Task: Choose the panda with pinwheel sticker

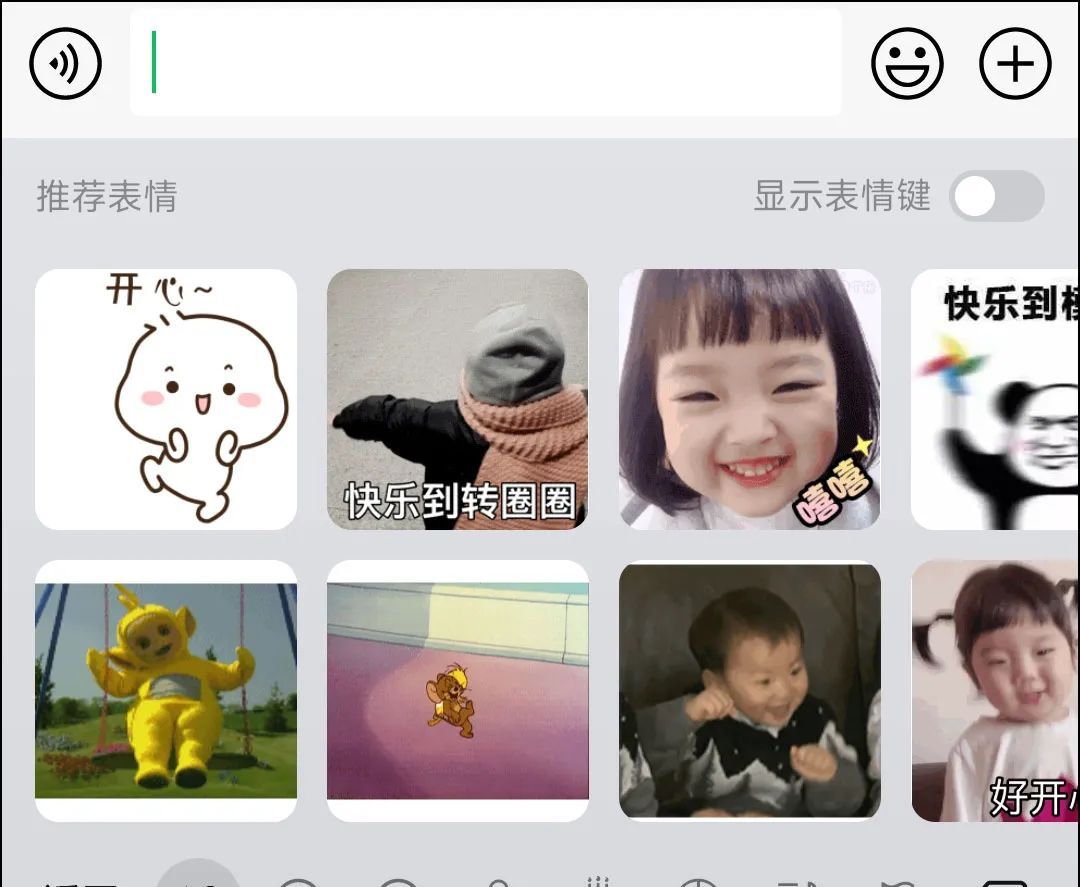Action: tap(995, 399)
